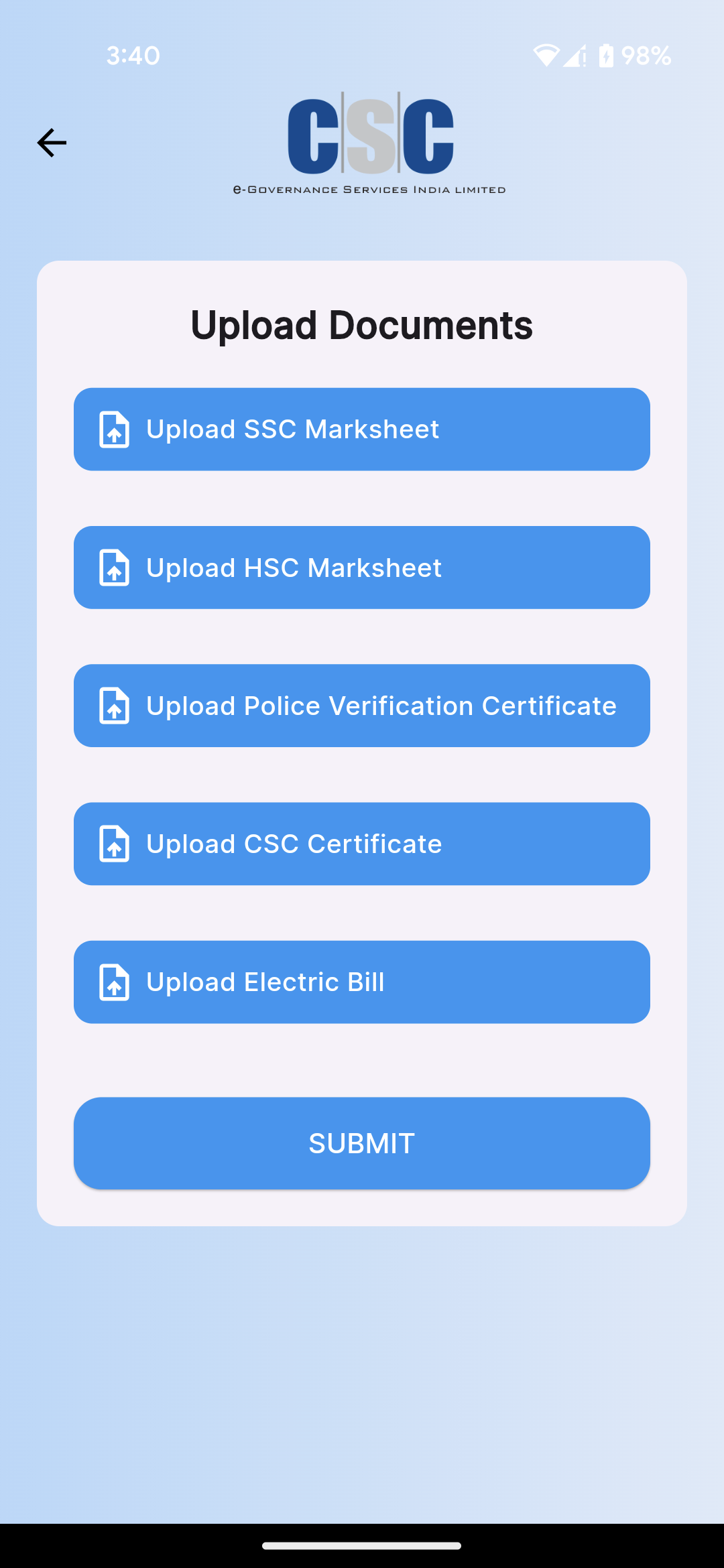This screenshot has width=724, height=1568.
Task: Go back using the arrow icon
Action: 52,143
